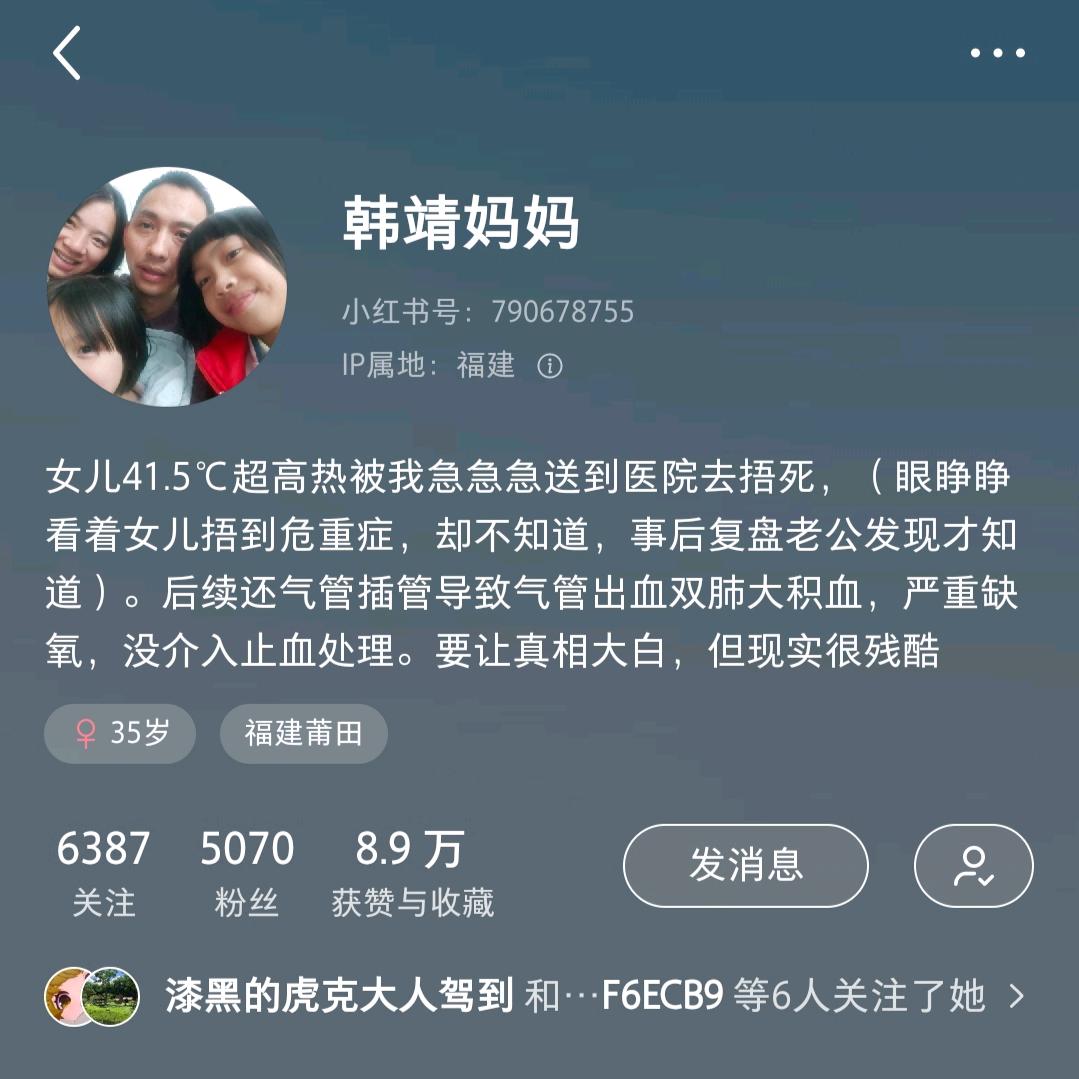Tap the 福建莆田 location chip
The image size is (1079, 1079).
pos(303,734)
